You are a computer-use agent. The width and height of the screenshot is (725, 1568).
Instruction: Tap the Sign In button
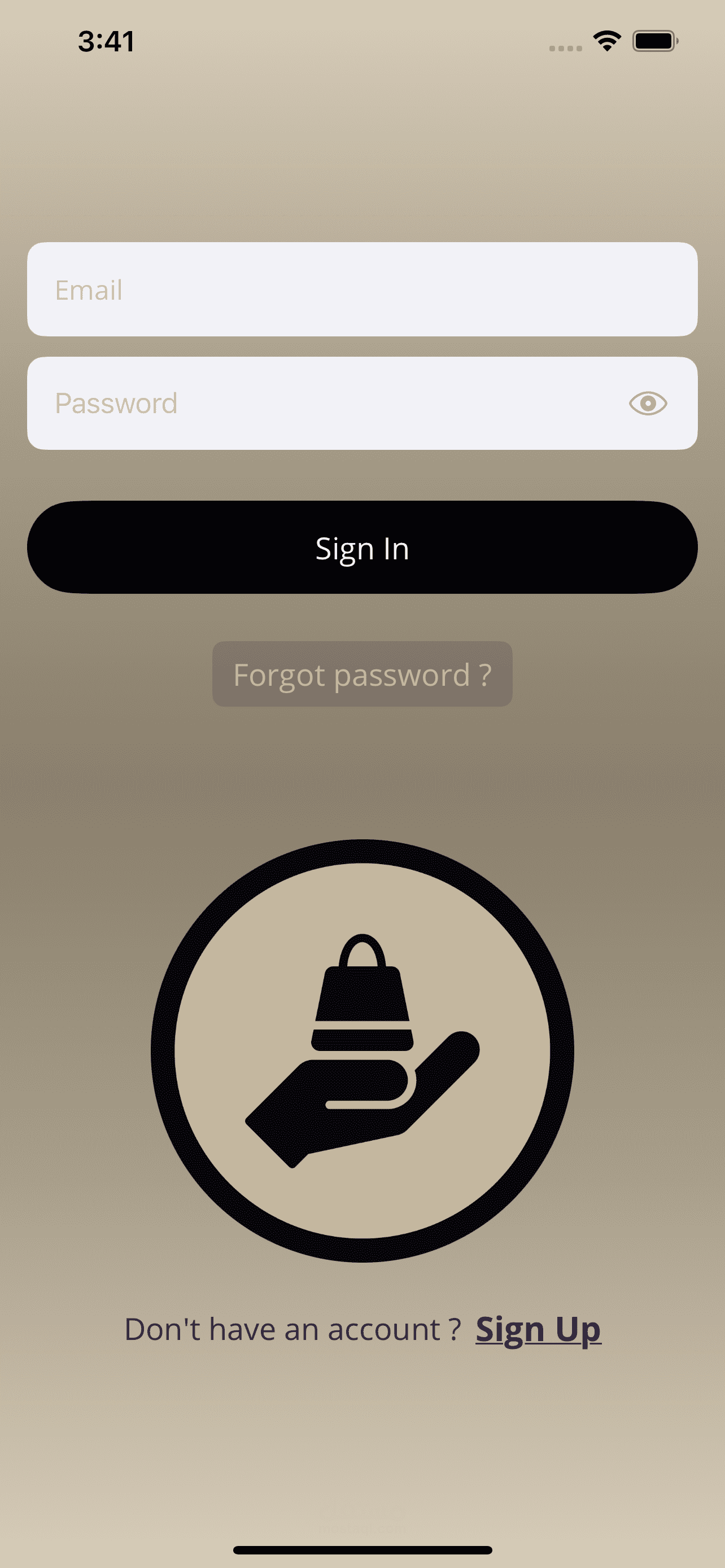point(362,547)
